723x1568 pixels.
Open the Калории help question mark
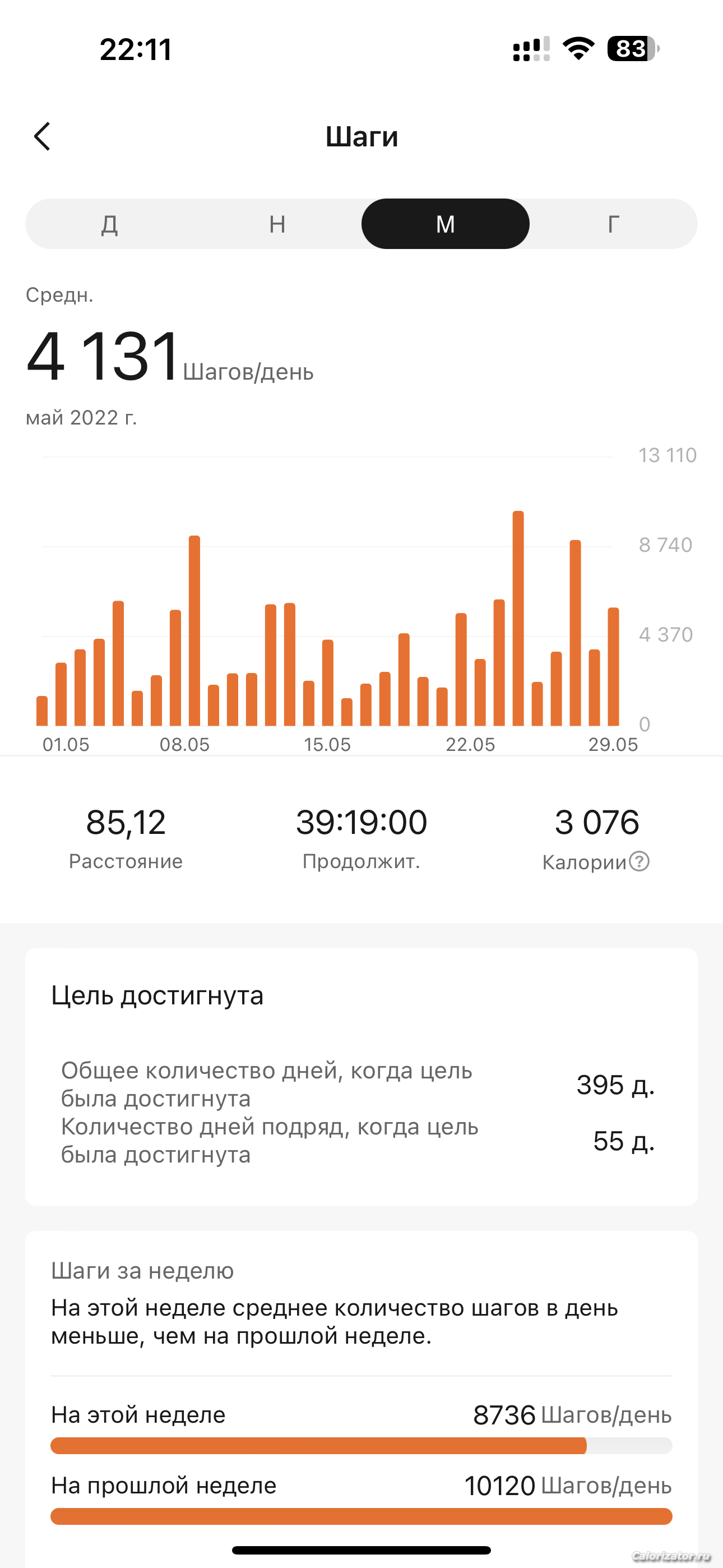(639, 861)
